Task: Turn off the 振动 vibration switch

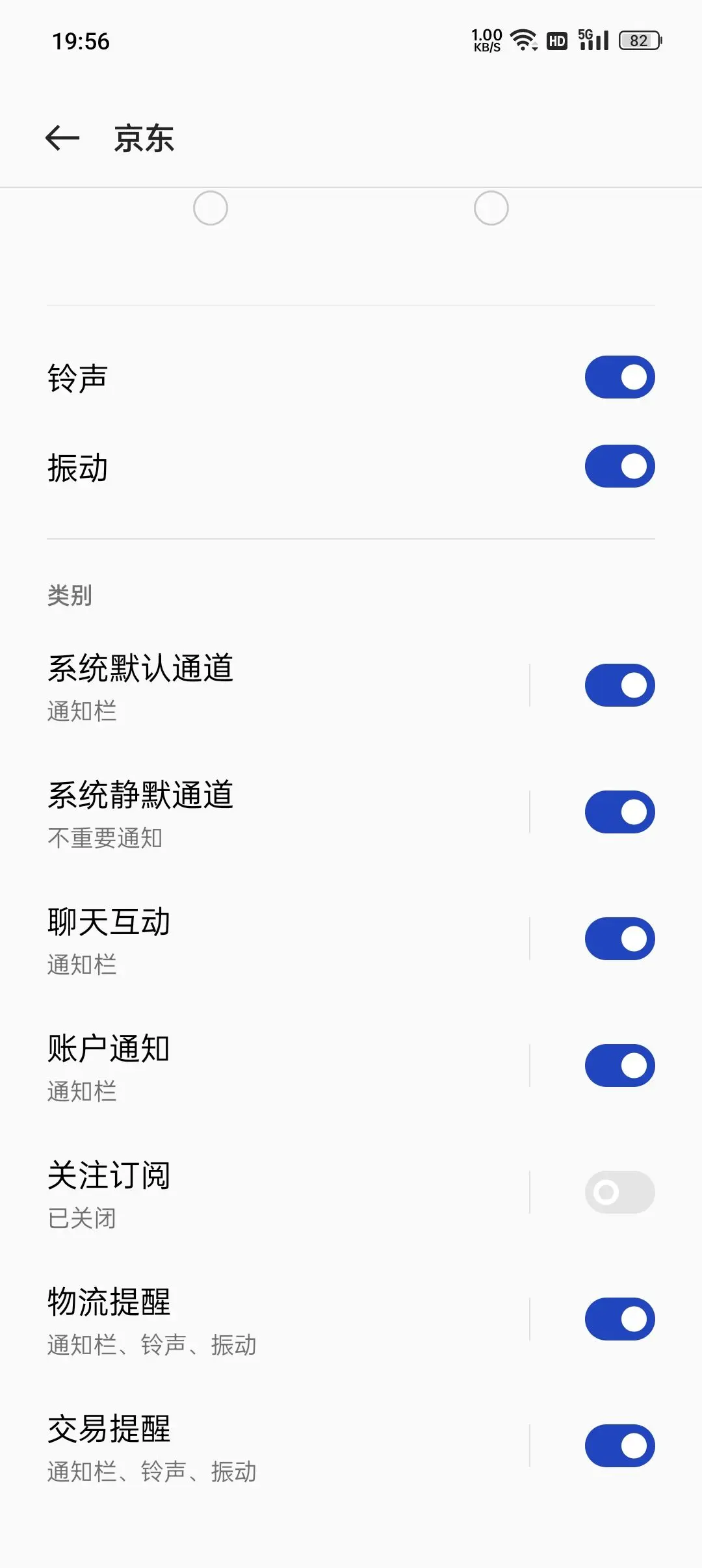Action: point(619,465)
